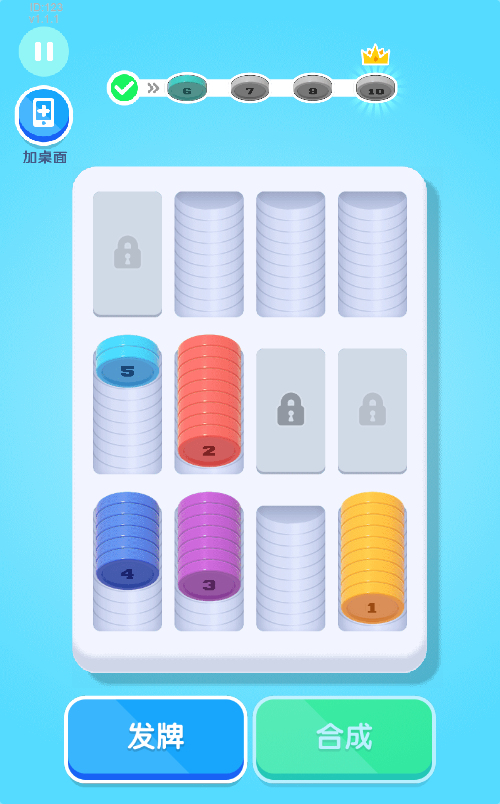
Task: Tap the 发牌 deal button
Action: pos(156,738)
